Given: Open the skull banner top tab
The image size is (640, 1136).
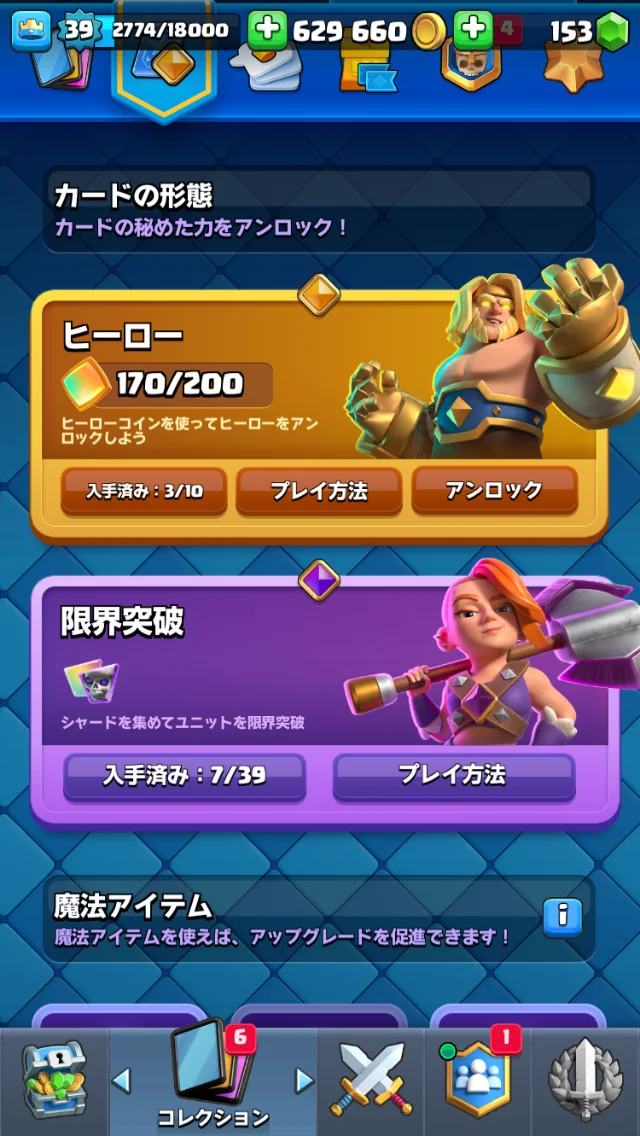Looking at the screenshot, I should coord(470,65).
